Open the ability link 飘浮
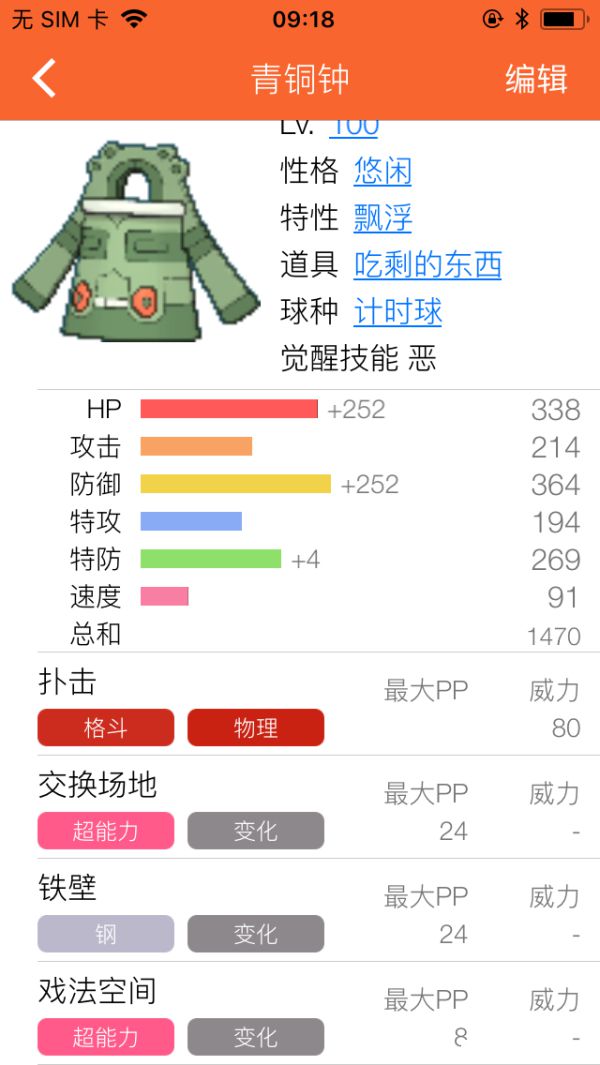This screenshot has height=1065, width=600. (x=382, y=218)
